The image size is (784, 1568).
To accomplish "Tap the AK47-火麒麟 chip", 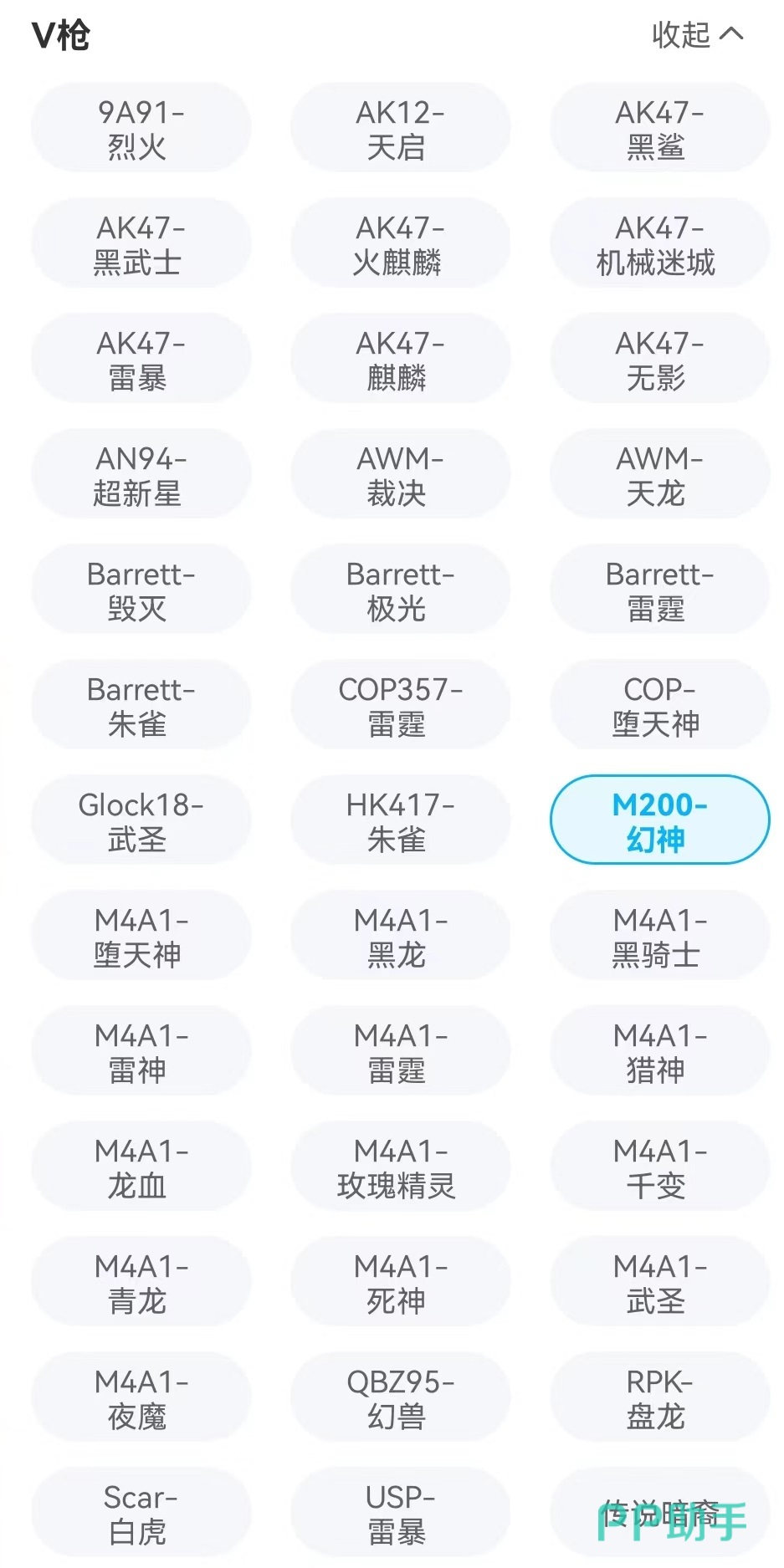I will 400,244.
